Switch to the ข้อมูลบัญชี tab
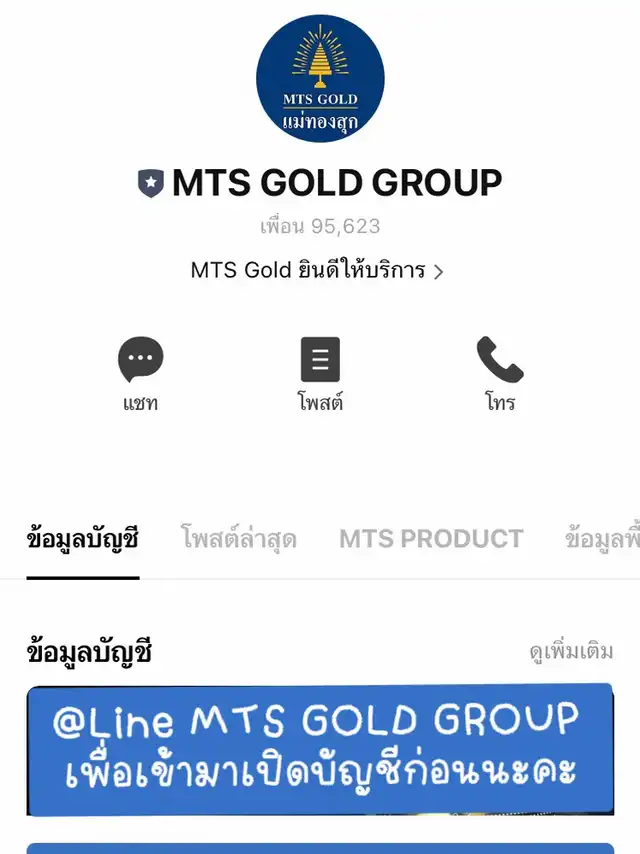This screenshot has width=640, height=854. click(x=83, y=539)
